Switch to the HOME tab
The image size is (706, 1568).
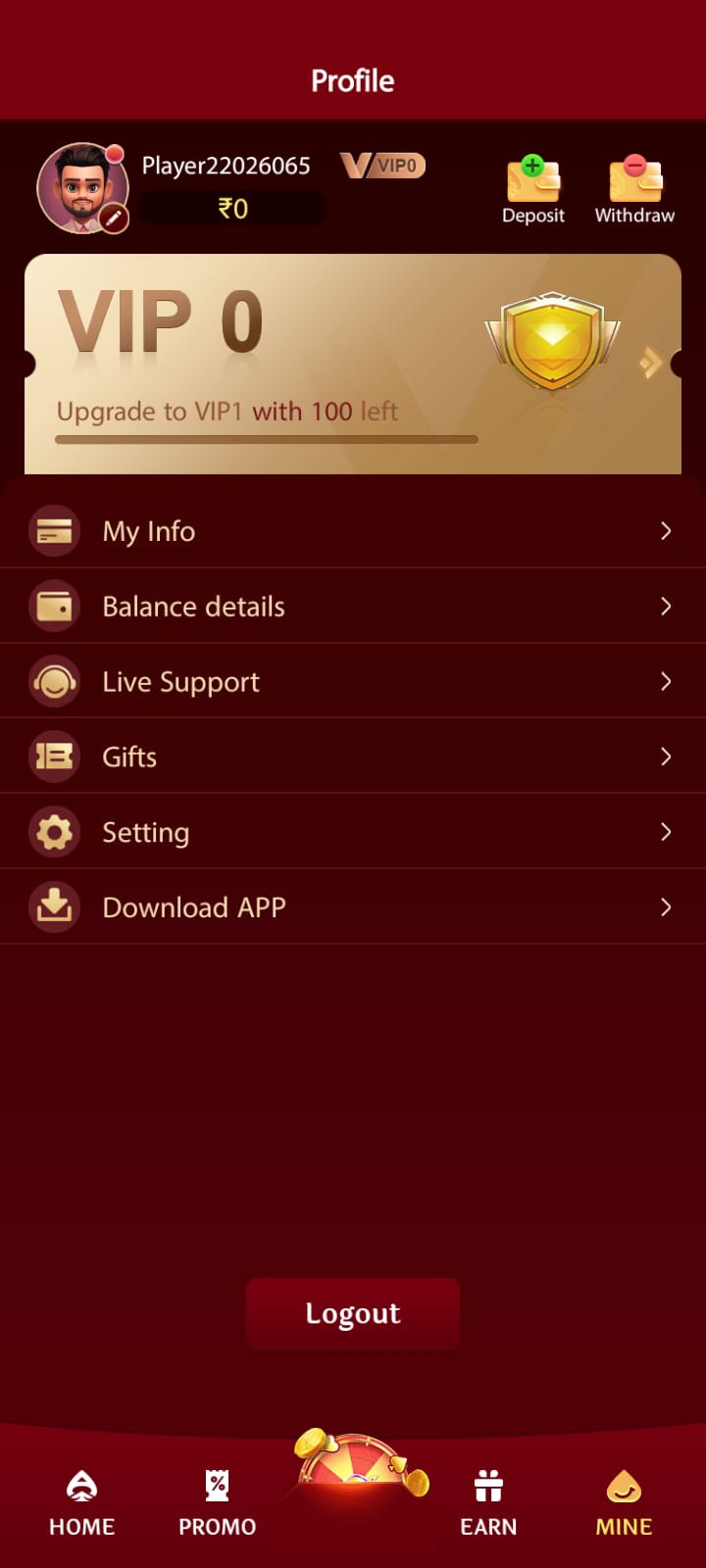82,1503
